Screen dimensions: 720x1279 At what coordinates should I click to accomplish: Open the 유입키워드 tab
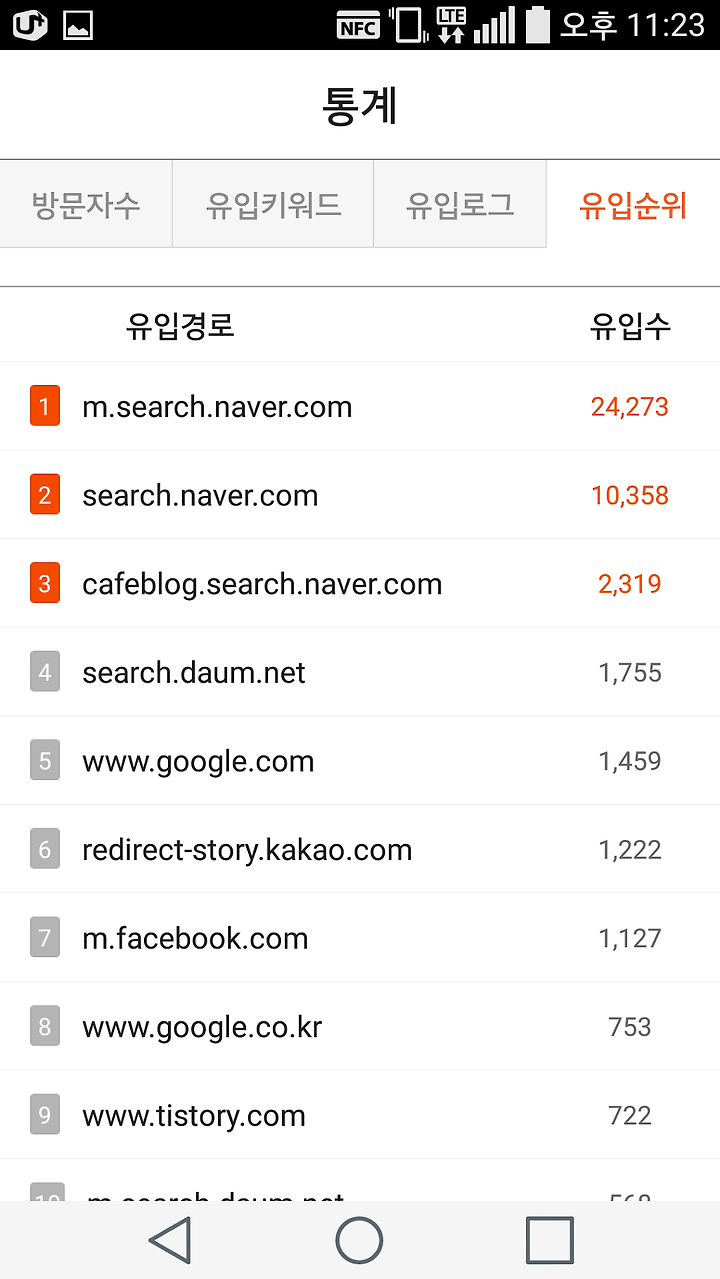[x=273, y=204]
